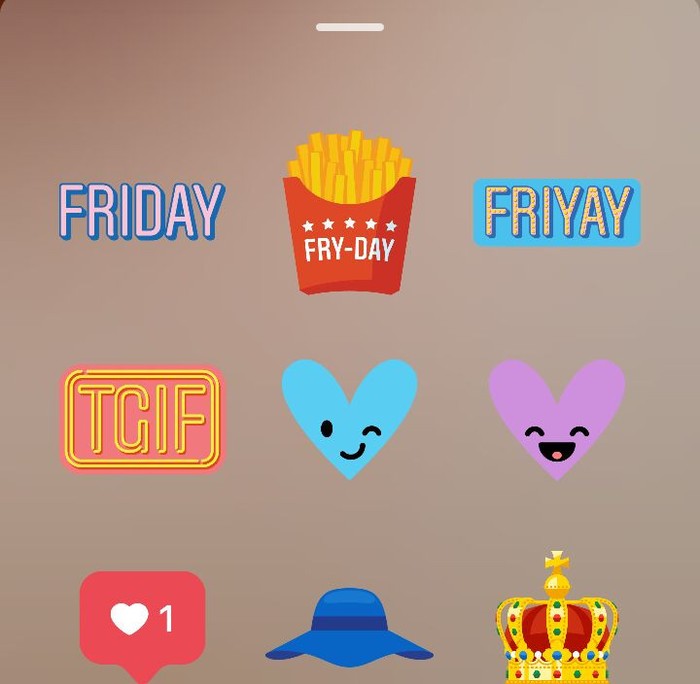700x684 pixels.
Task: Pick the neon TGIF sticker
Action: pyautogui.click(x=142, y=418)
